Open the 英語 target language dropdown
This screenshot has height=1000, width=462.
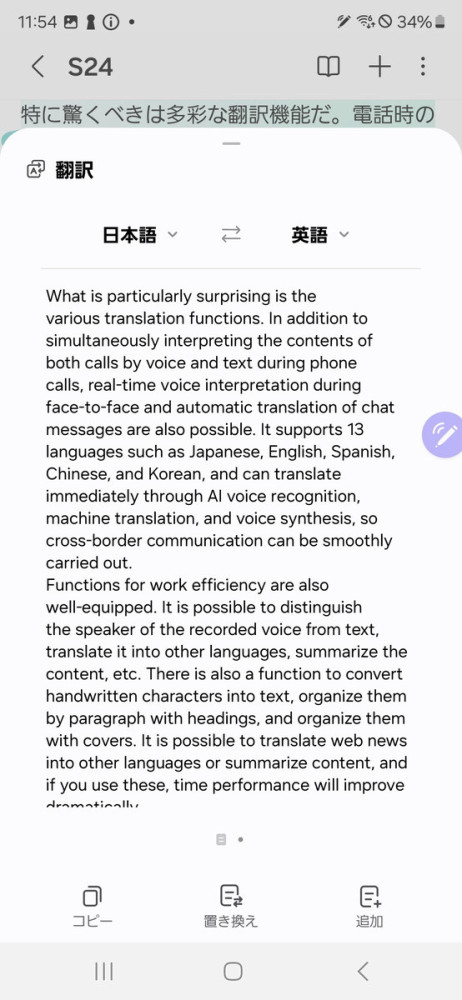point(320,235)
